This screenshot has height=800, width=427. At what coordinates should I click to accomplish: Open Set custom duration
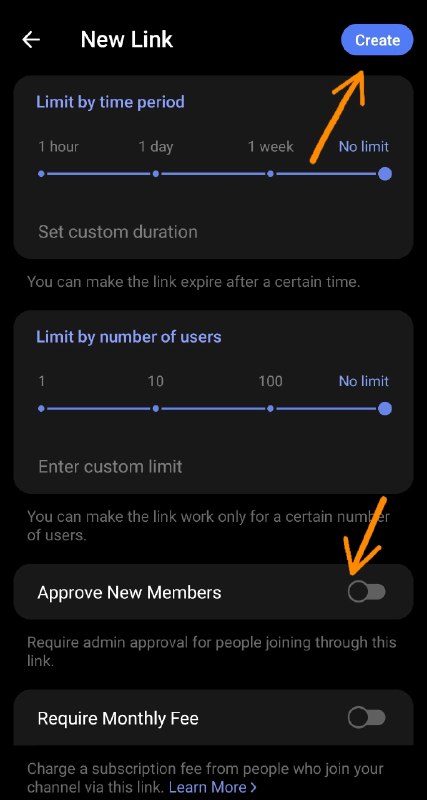click(118, 232)
